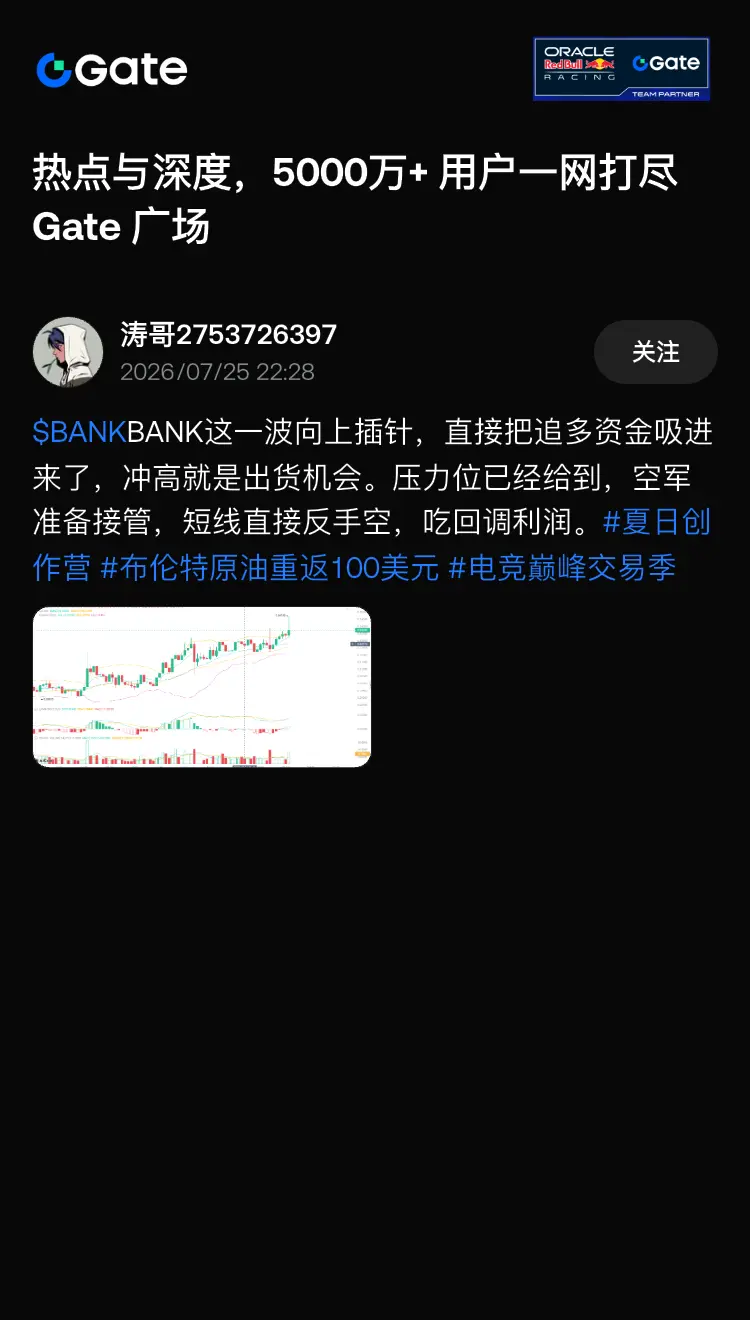Viewport: 750px width, 1320px height.
Task: Follow 涛哥2753726397 with the 关注 button
Action: click(656, 352)
